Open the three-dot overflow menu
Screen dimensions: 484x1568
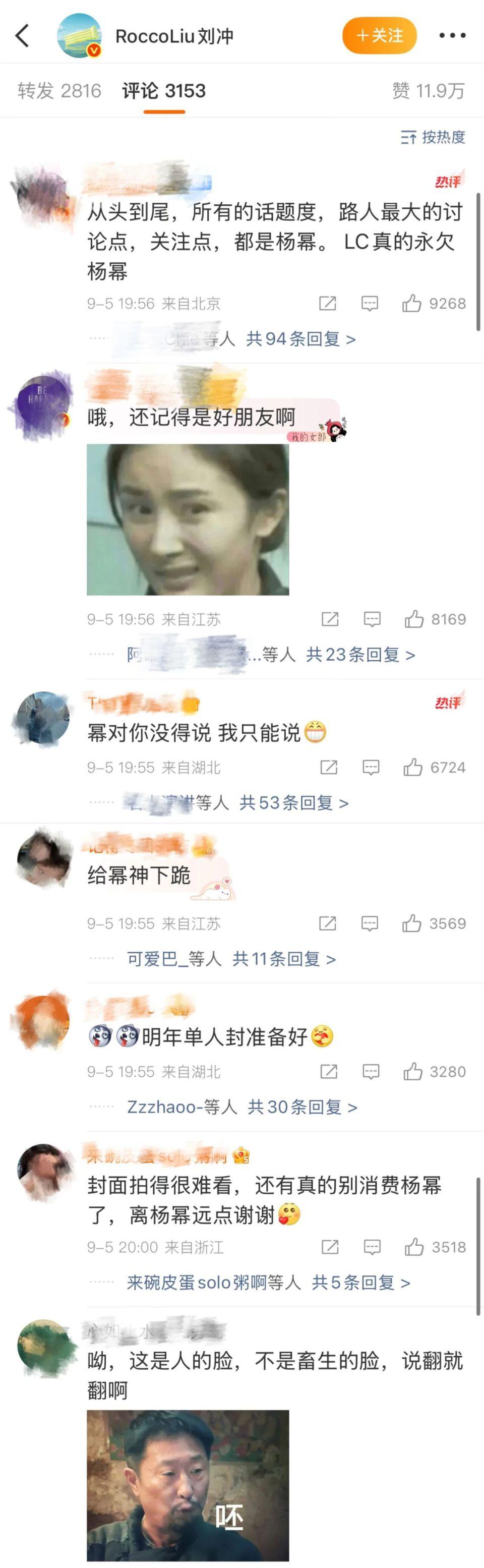point(452,35)
